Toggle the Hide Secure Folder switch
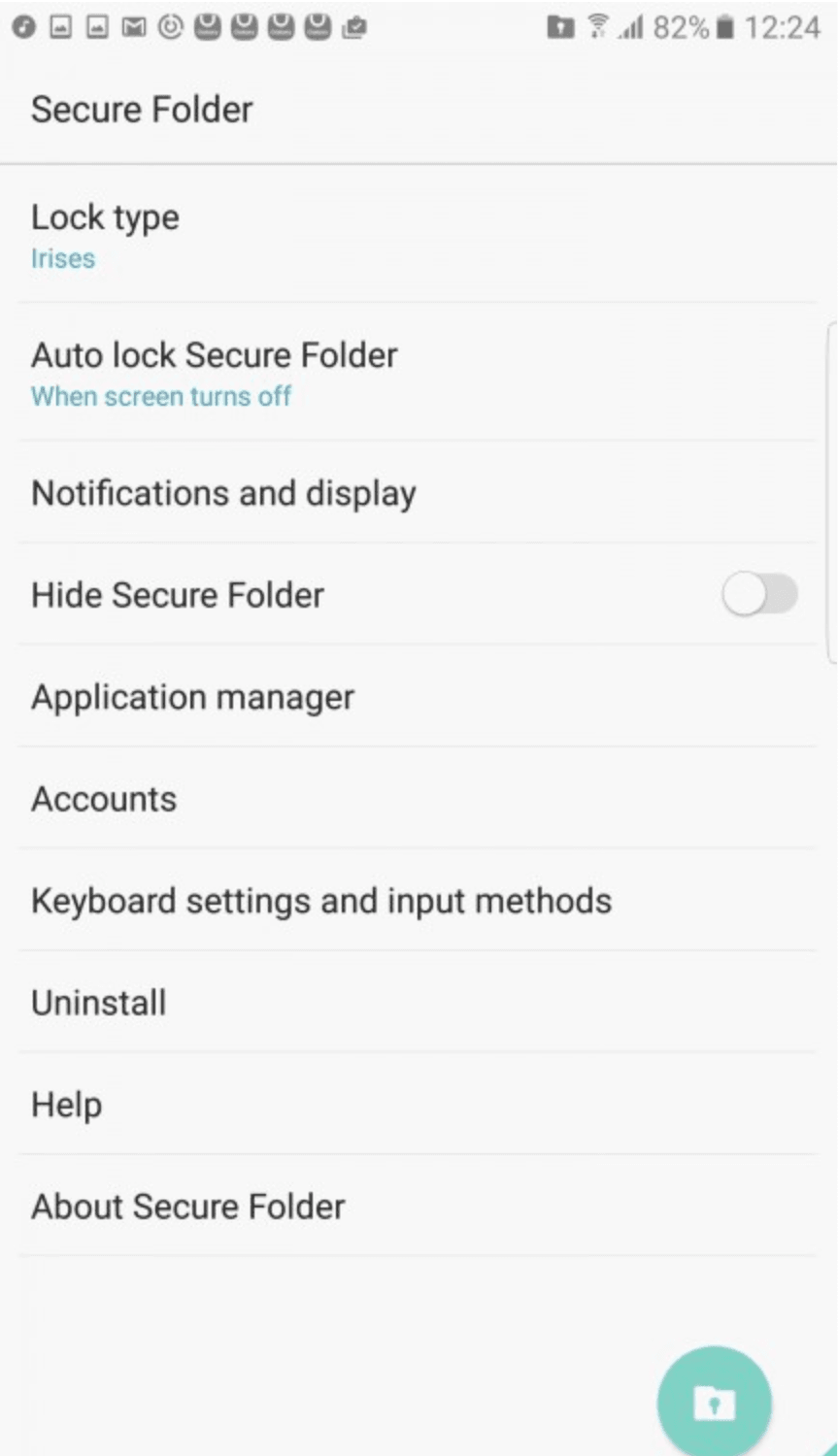This screenshot has width=838, height=1456. pyautogui.click(x=759, y=594)
